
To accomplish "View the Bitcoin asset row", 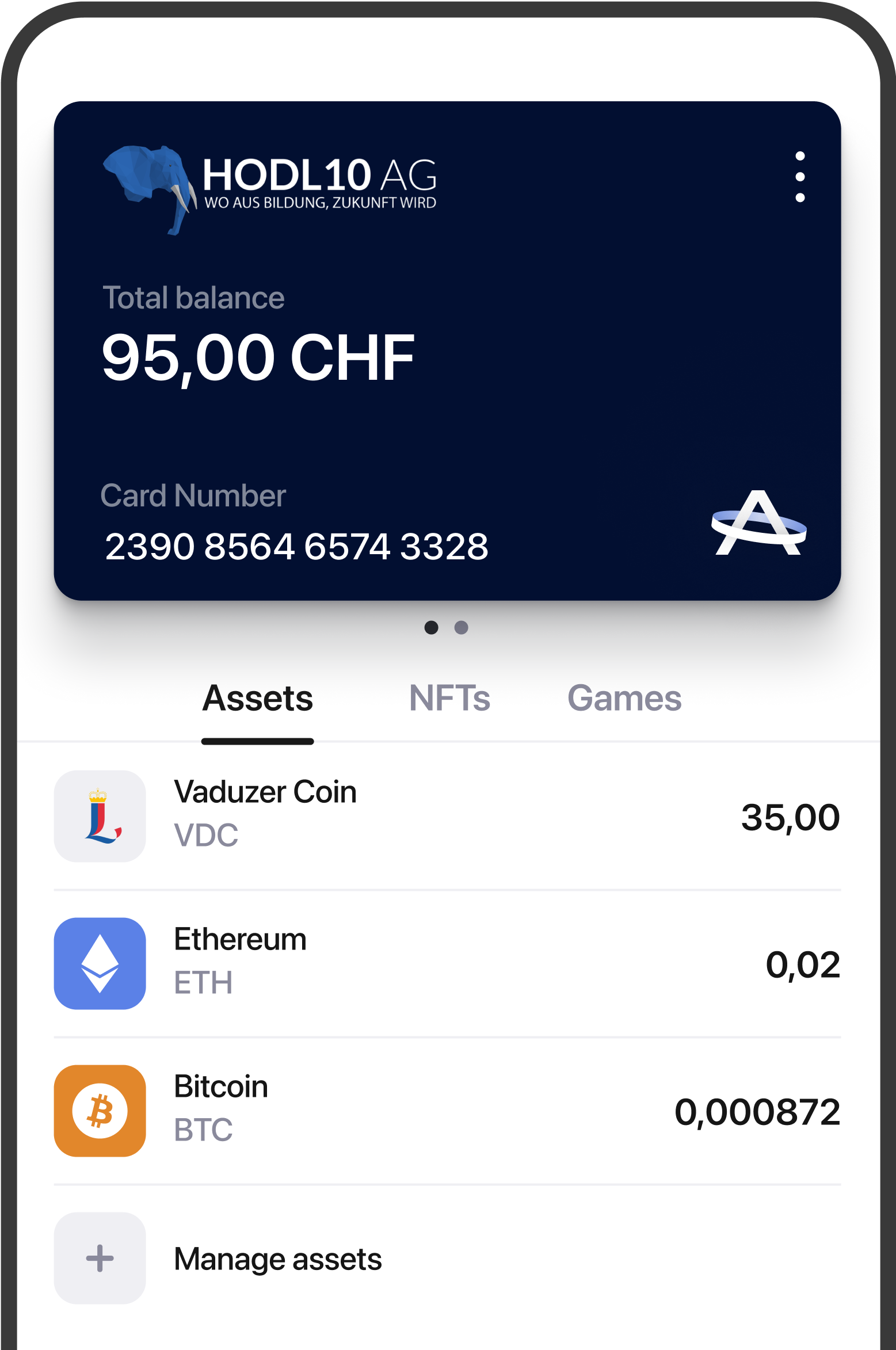I will 447,1111.
